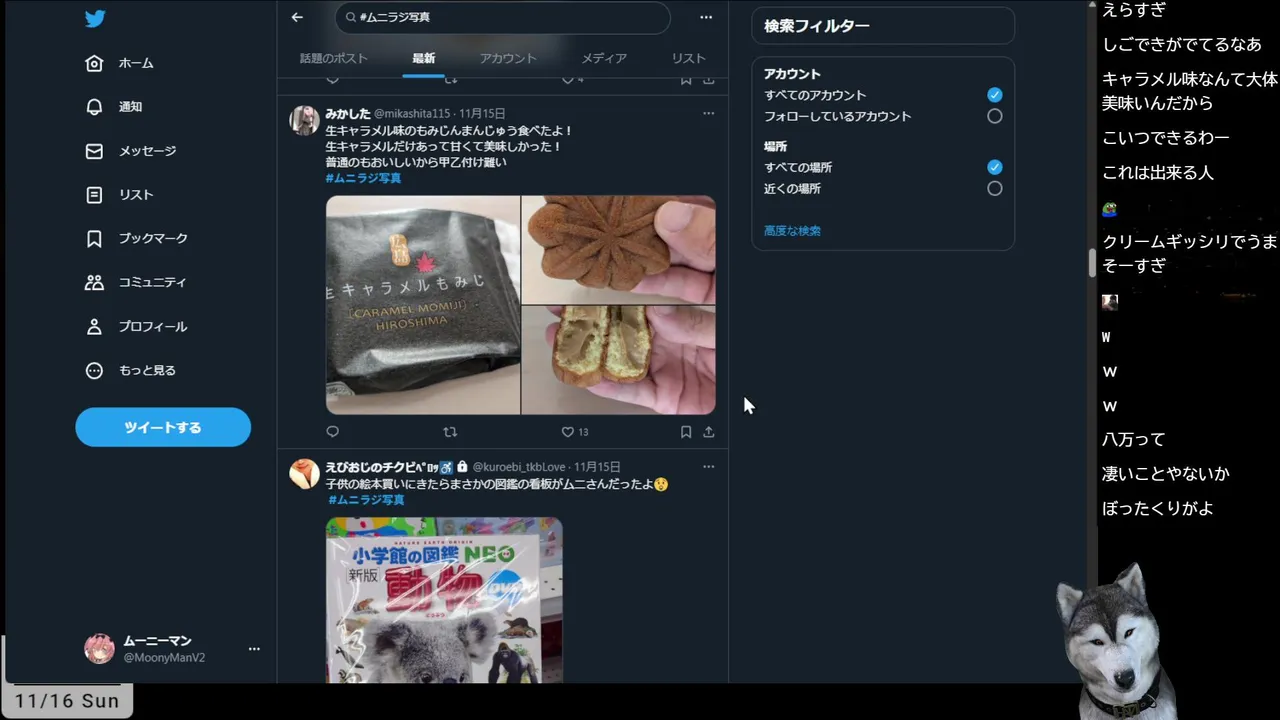The image size is (1280, 720).
Task: Go back with the arrow icon
Action: coord(297,17)
